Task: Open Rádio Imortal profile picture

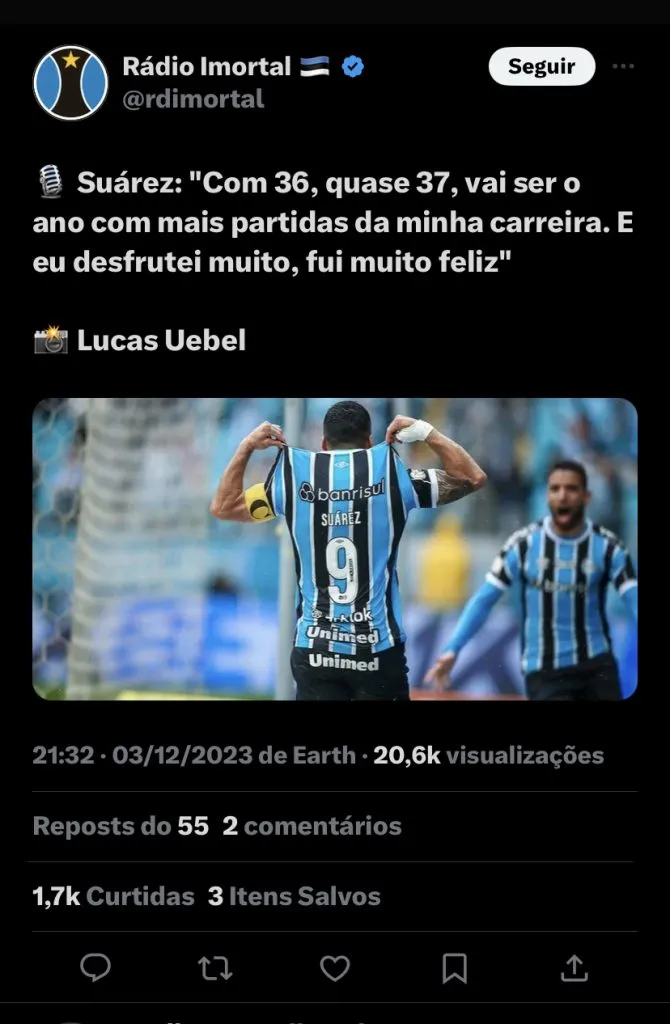Action: point(70,82)
